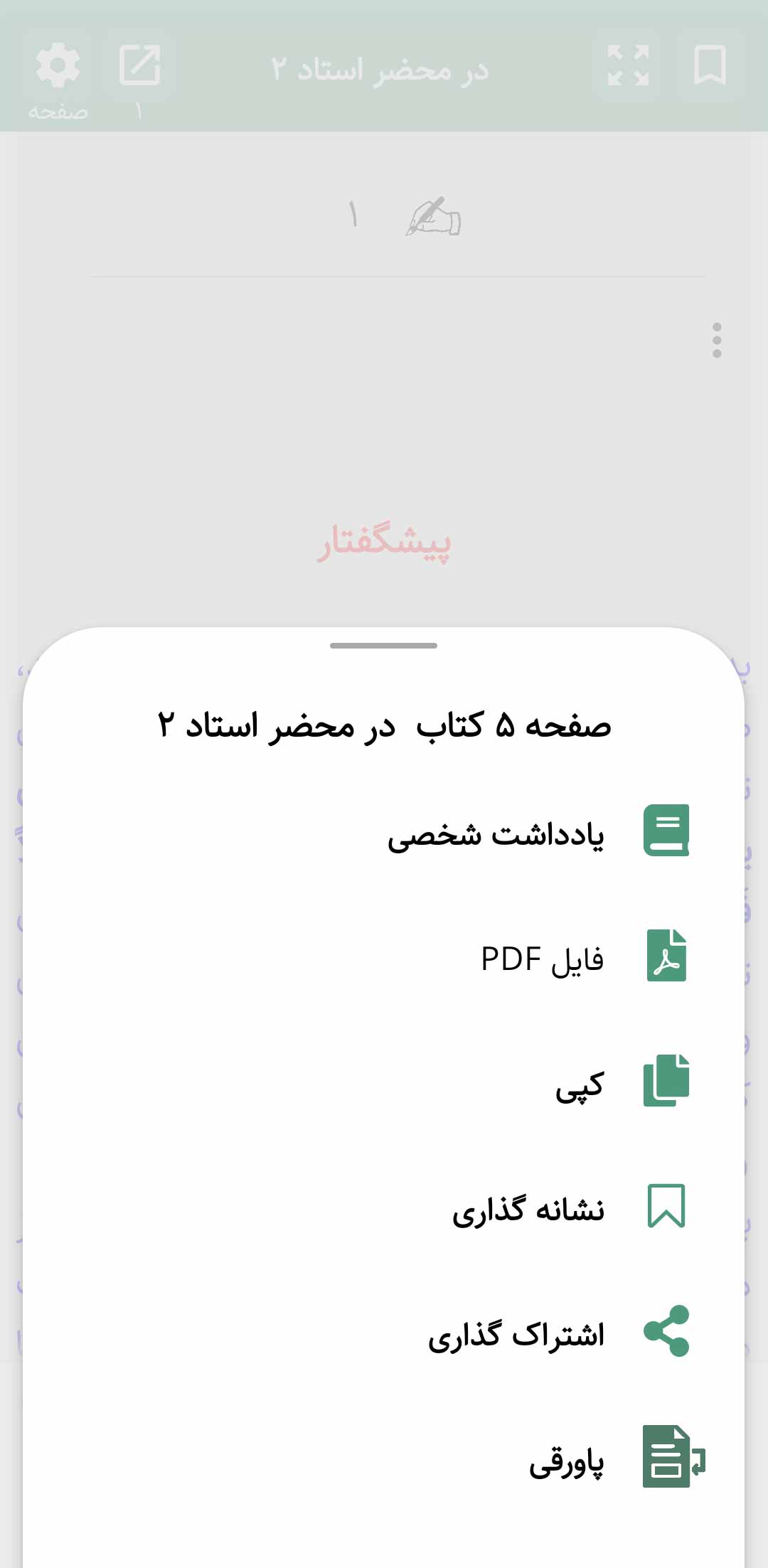This screenshot has height=1568, width=768.
Task: Open یادداشت شخصی (personal note) option
Action: point(384,831)
